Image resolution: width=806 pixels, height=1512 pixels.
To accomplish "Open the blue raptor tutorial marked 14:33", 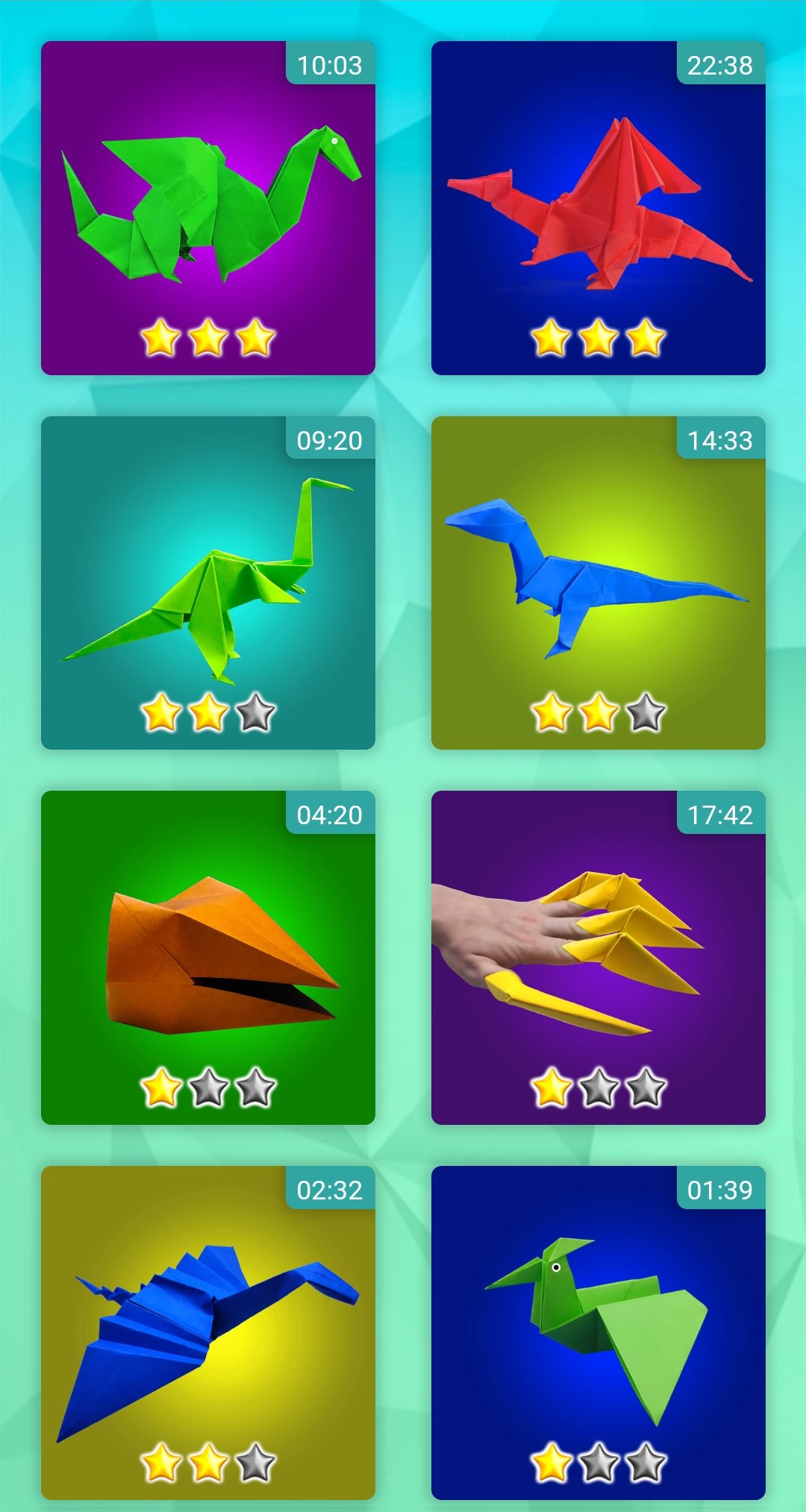I will [598, 583].
